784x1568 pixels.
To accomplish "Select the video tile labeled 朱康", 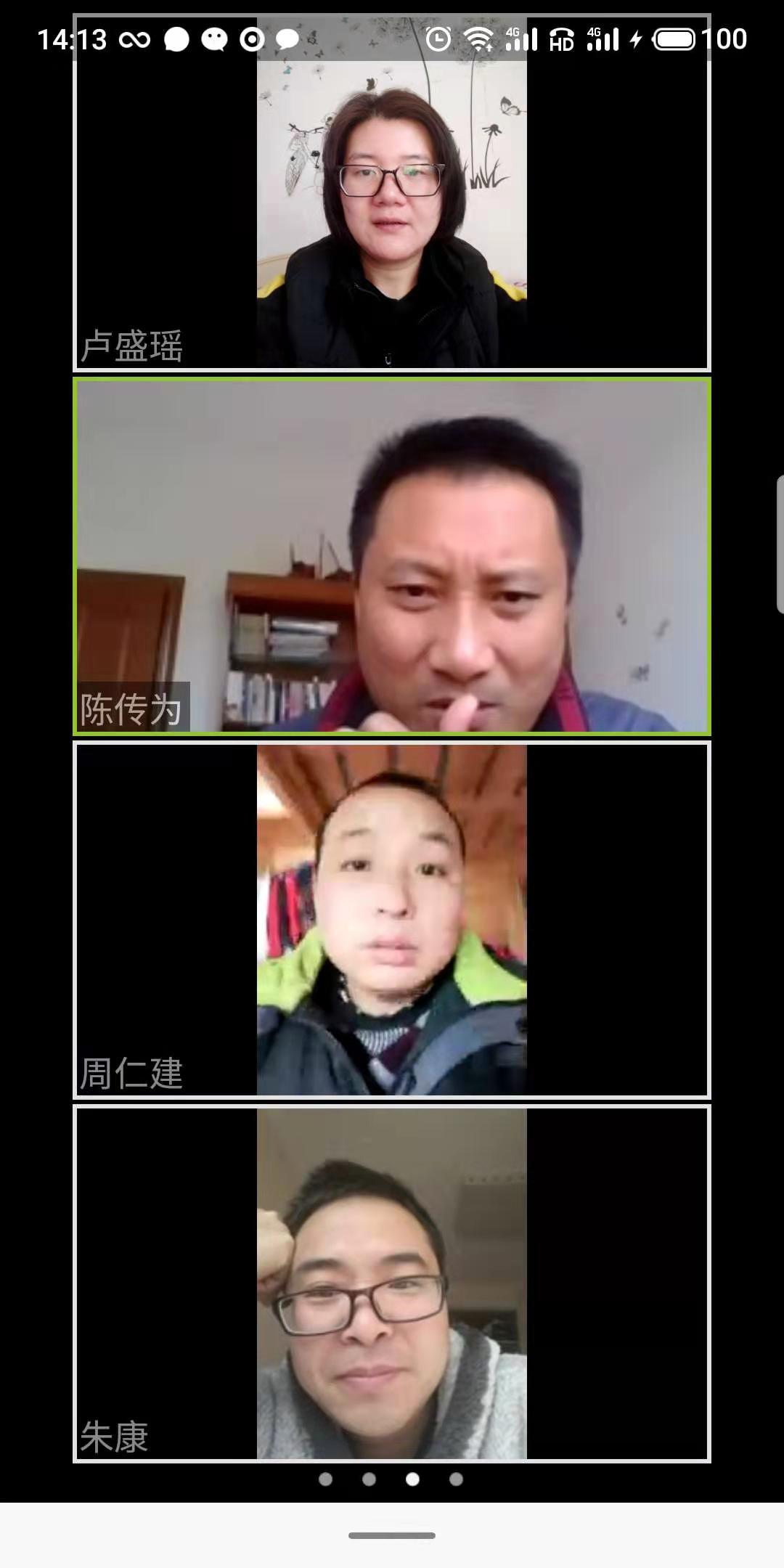I will point(392,1283).
